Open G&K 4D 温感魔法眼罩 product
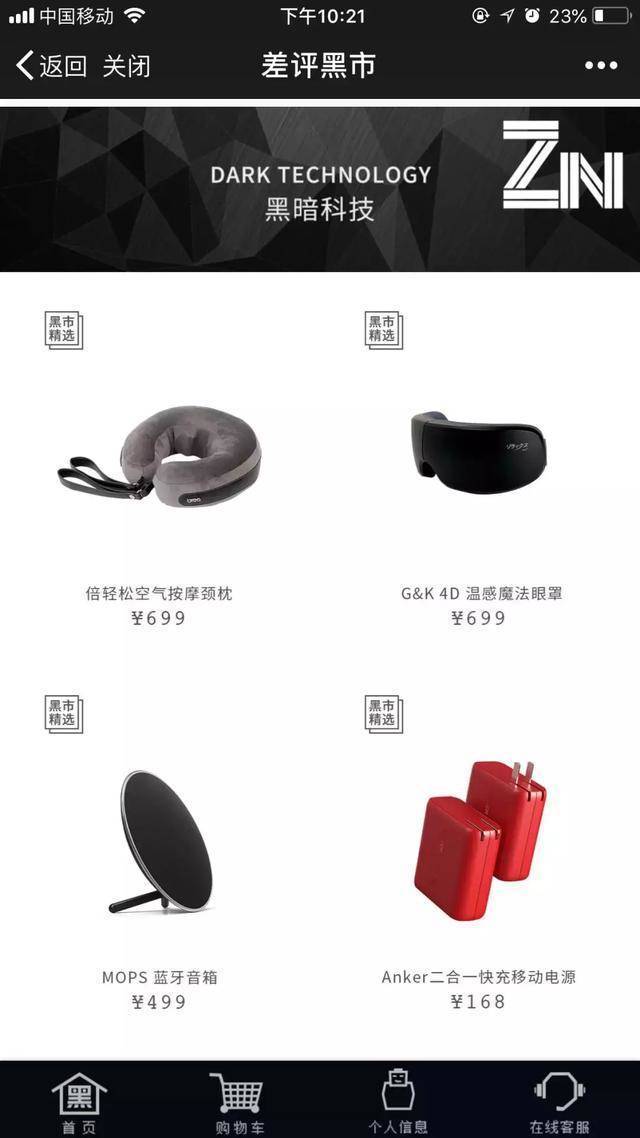Image resolution: width=640 pixels, height=1138 pixels. tap(480, 470)
